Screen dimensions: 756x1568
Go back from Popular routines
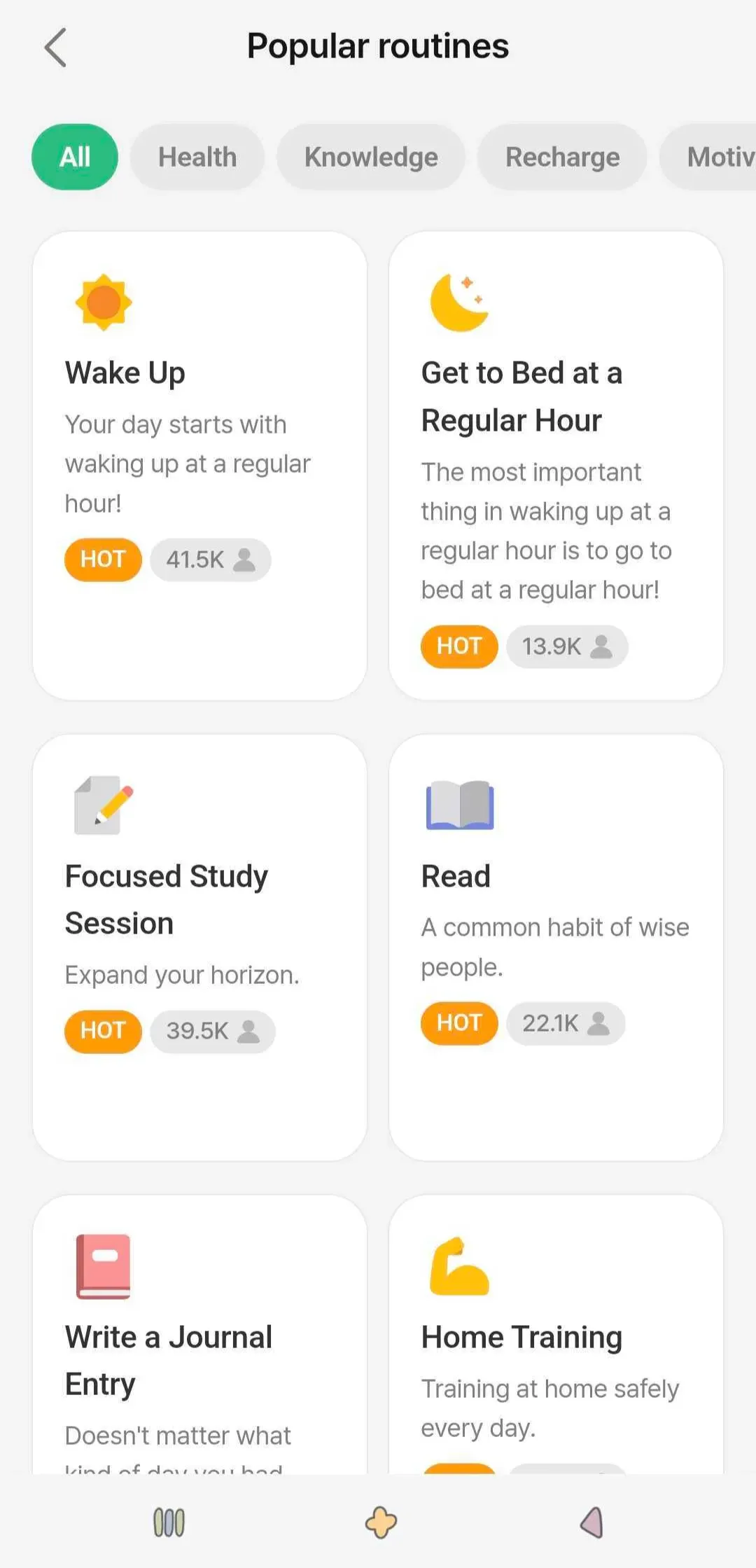click(x=55, y=48)
